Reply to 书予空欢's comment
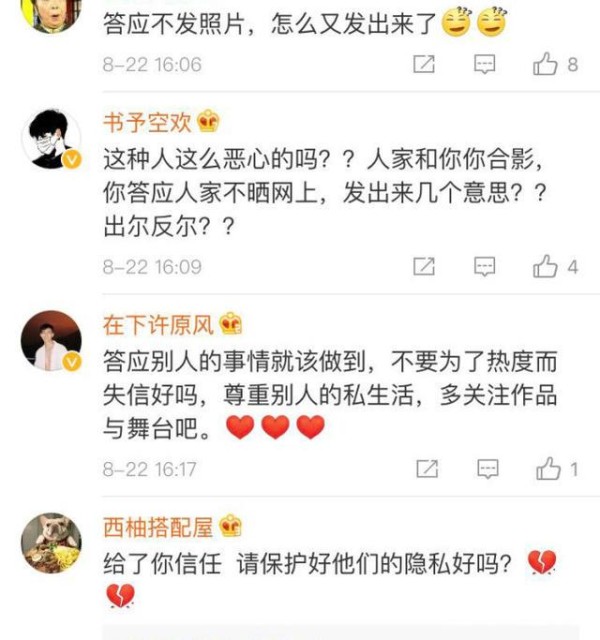 pos(485,267)
